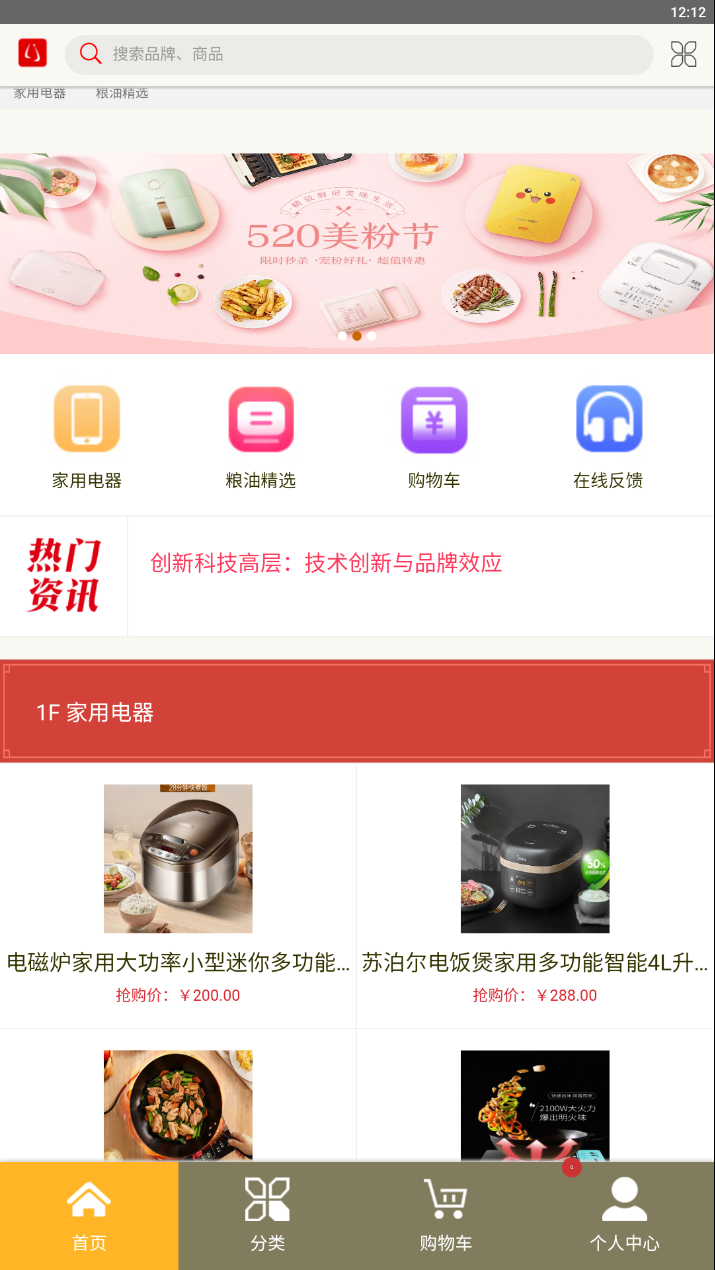Open the 购物车 shortcut with purple icon

pyautogui.click(x=434, y=420)
